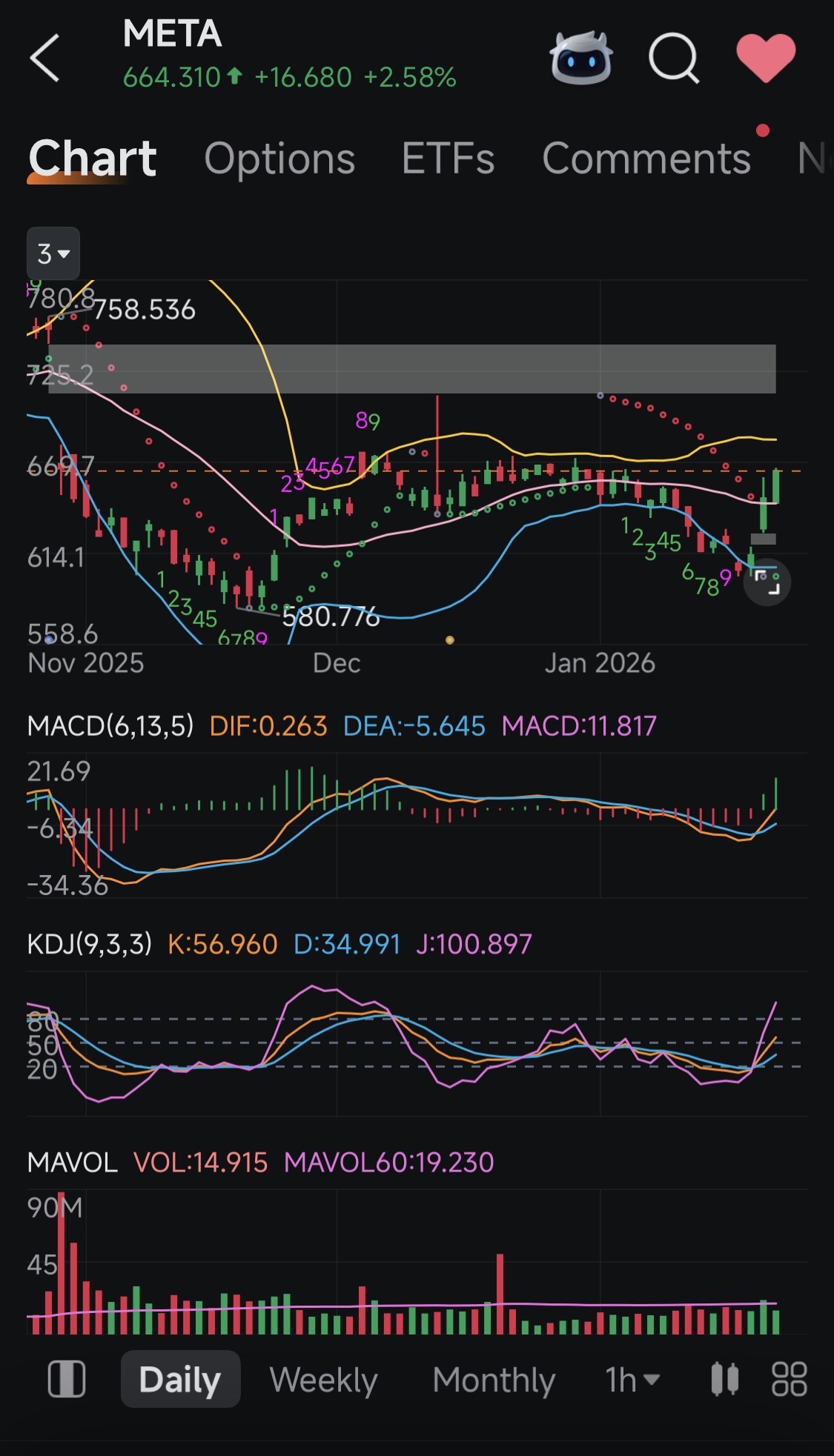This screenshot has height=1456, width=834.
Task: Change the candlestick chart style
Action: click(724, 1380)
